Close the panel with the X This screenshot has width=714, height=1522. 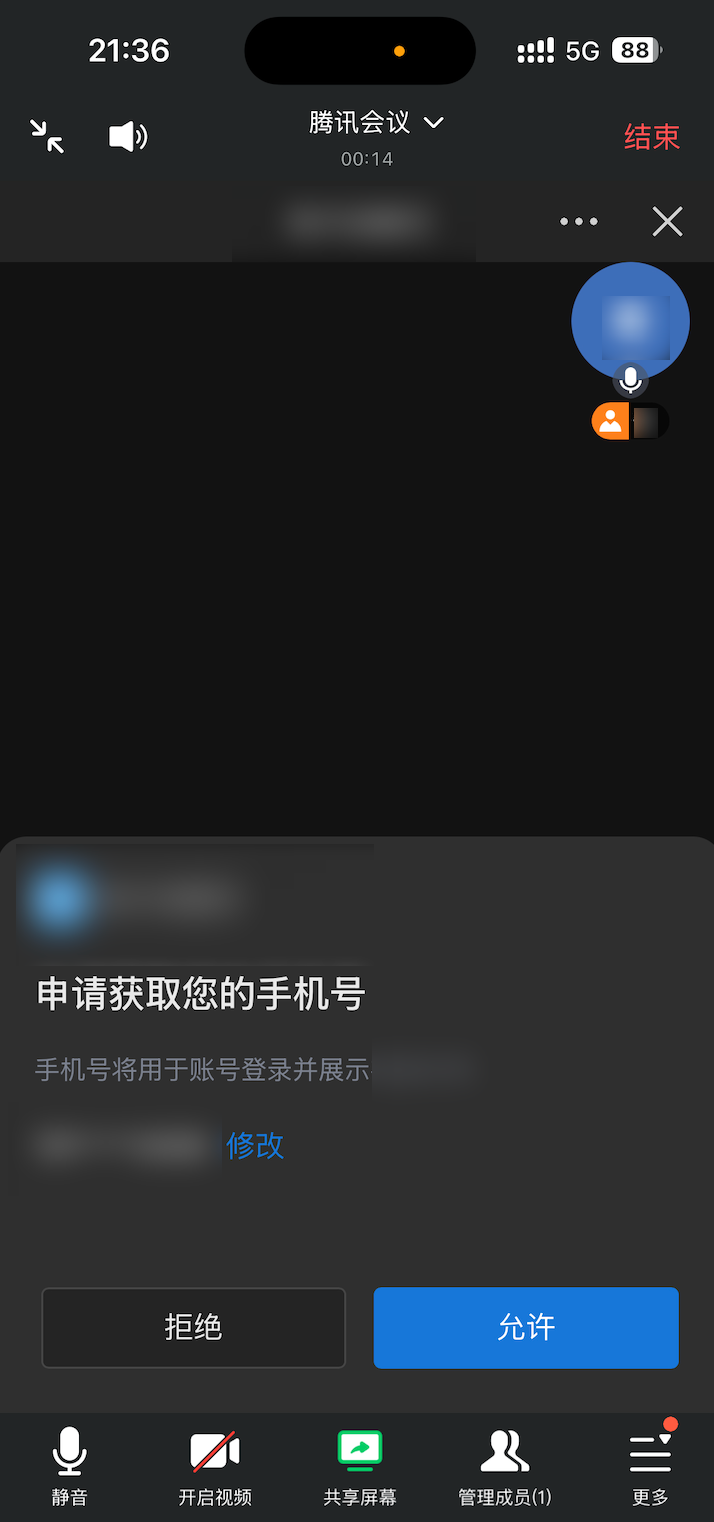click(667, 221)
